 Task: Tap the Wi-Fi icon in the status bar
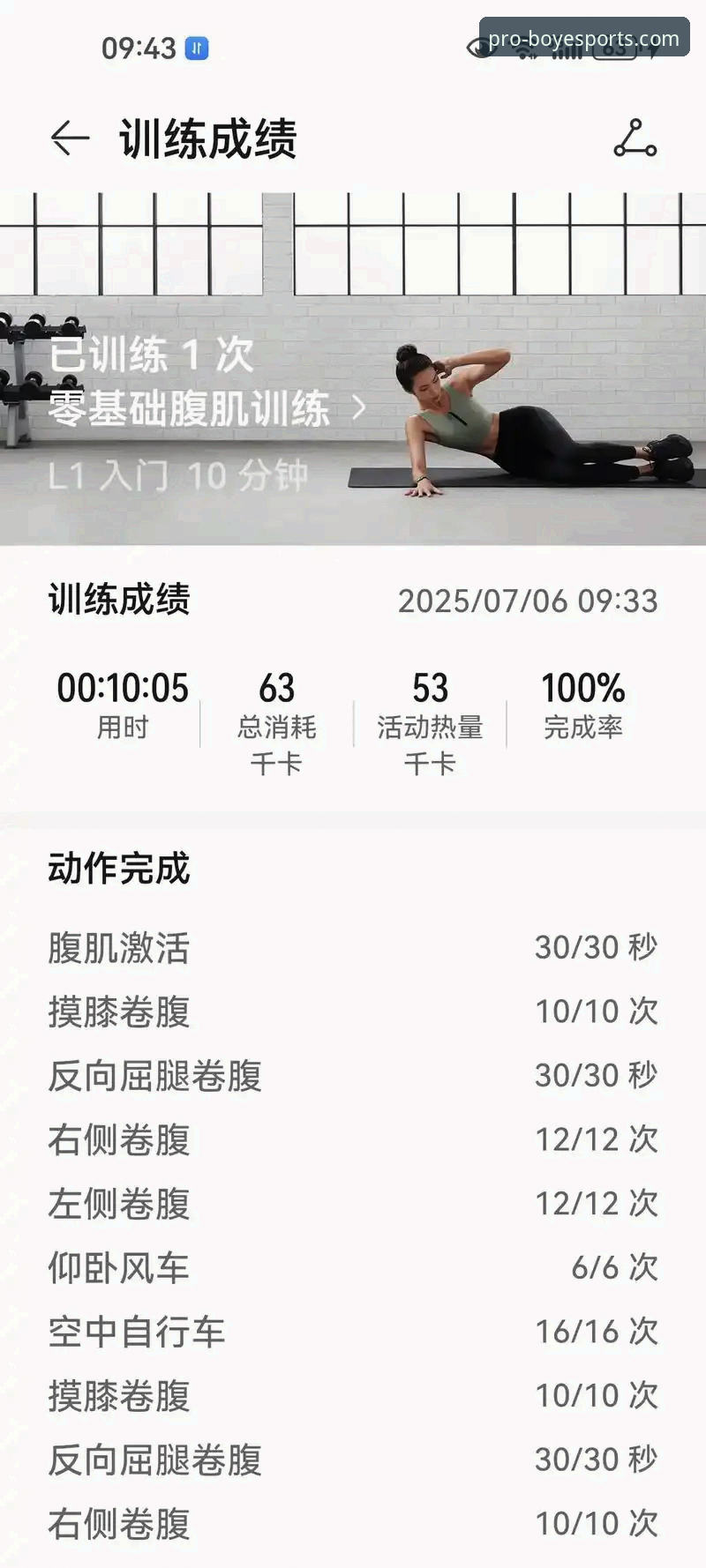[x=526, y=55]
